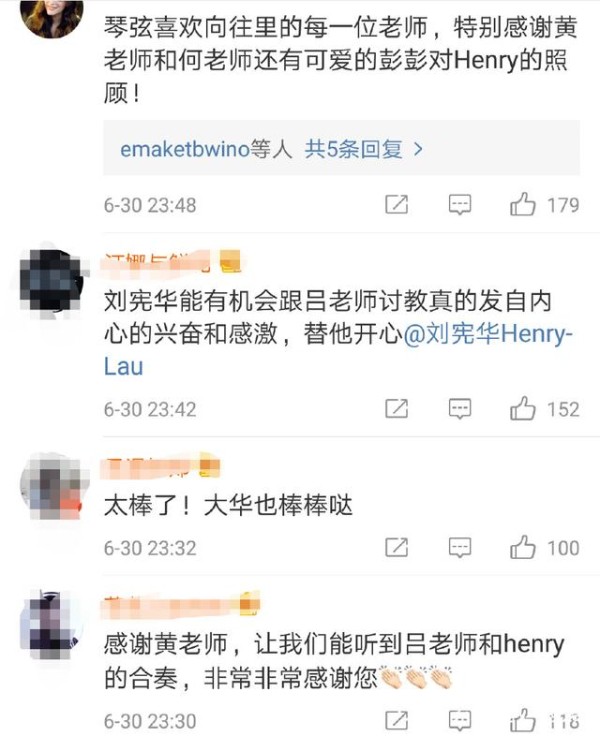Like the 太棒了 comment with 100 likes
The height and width of the screenshot is (736, 600).
523,547
